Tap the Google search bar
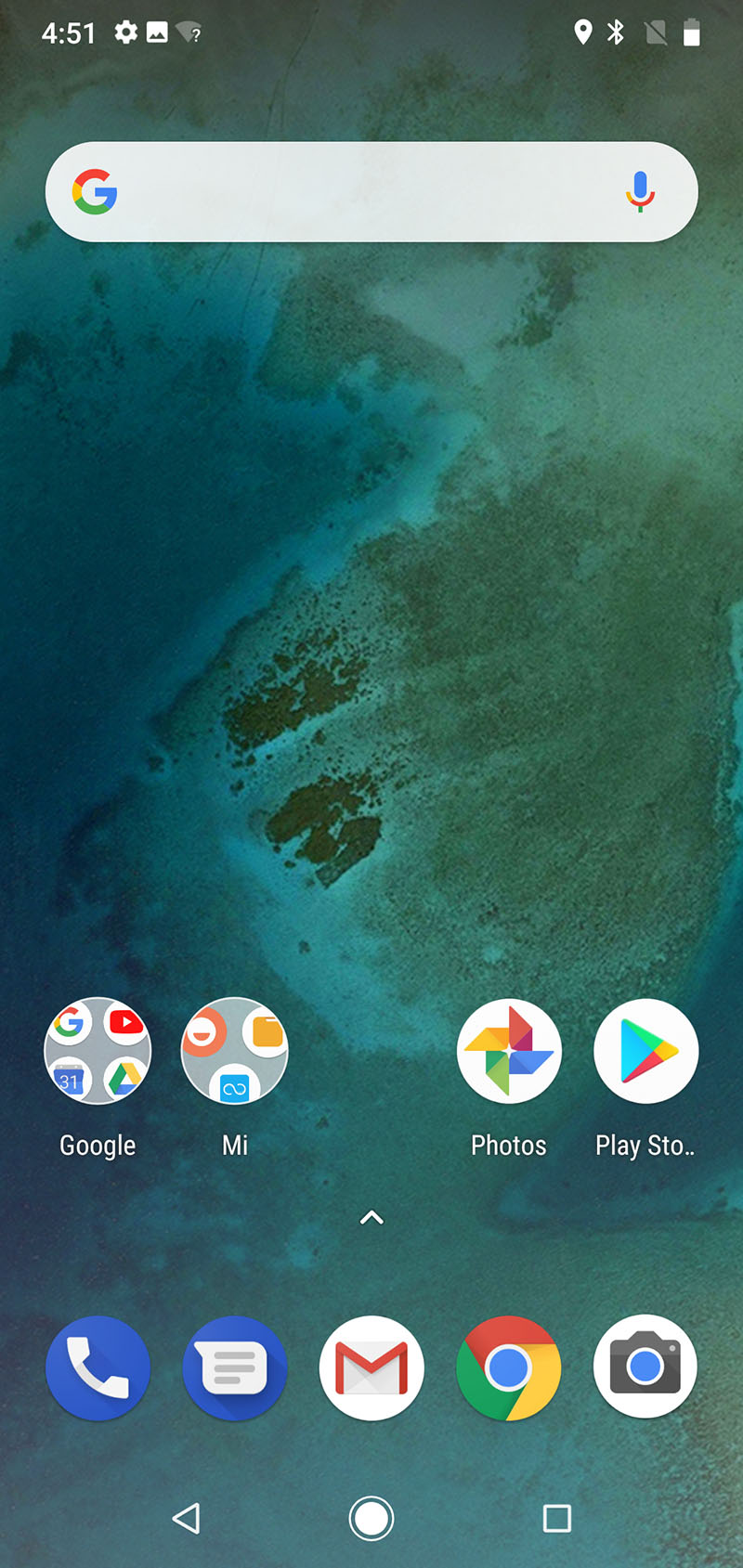The width and height of the screenshot is (743, 1568). point(353,192)
